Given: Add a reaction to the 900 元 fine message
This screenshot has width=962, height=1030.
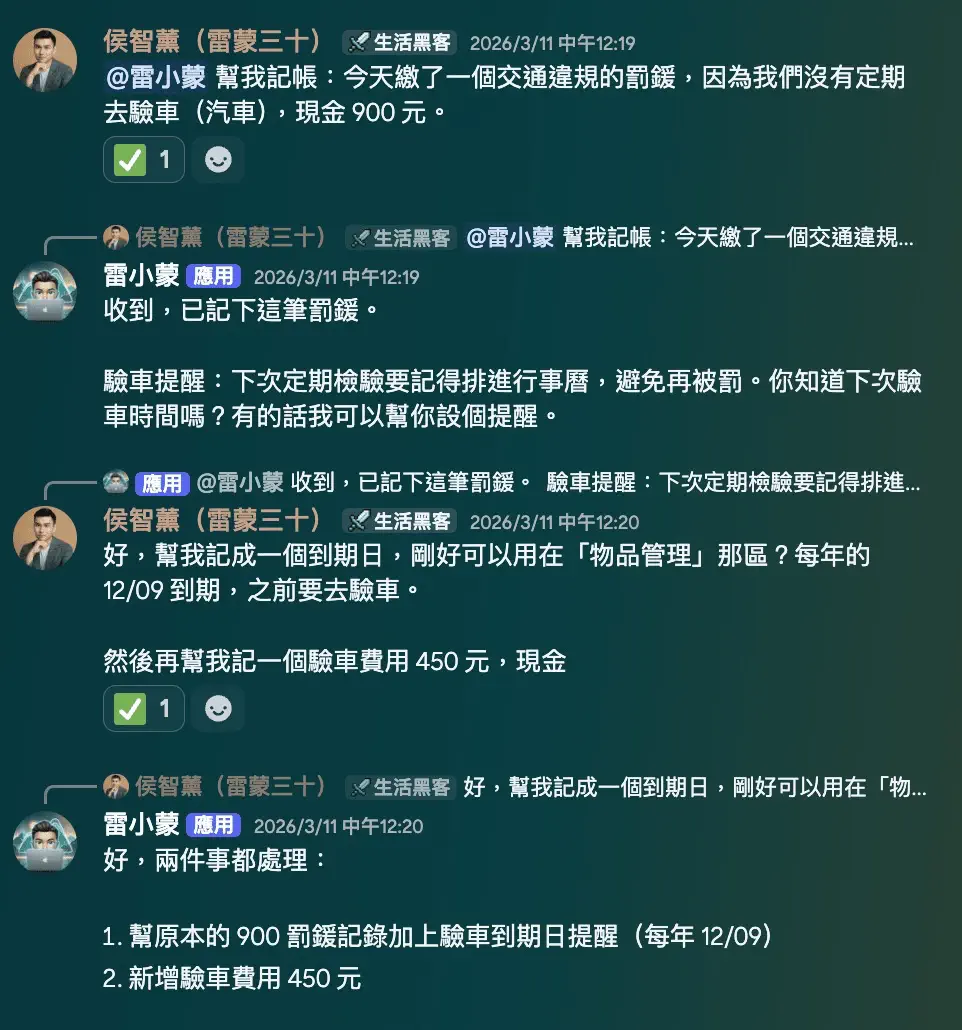Looking at the screenshot, I should pos(218,160).
